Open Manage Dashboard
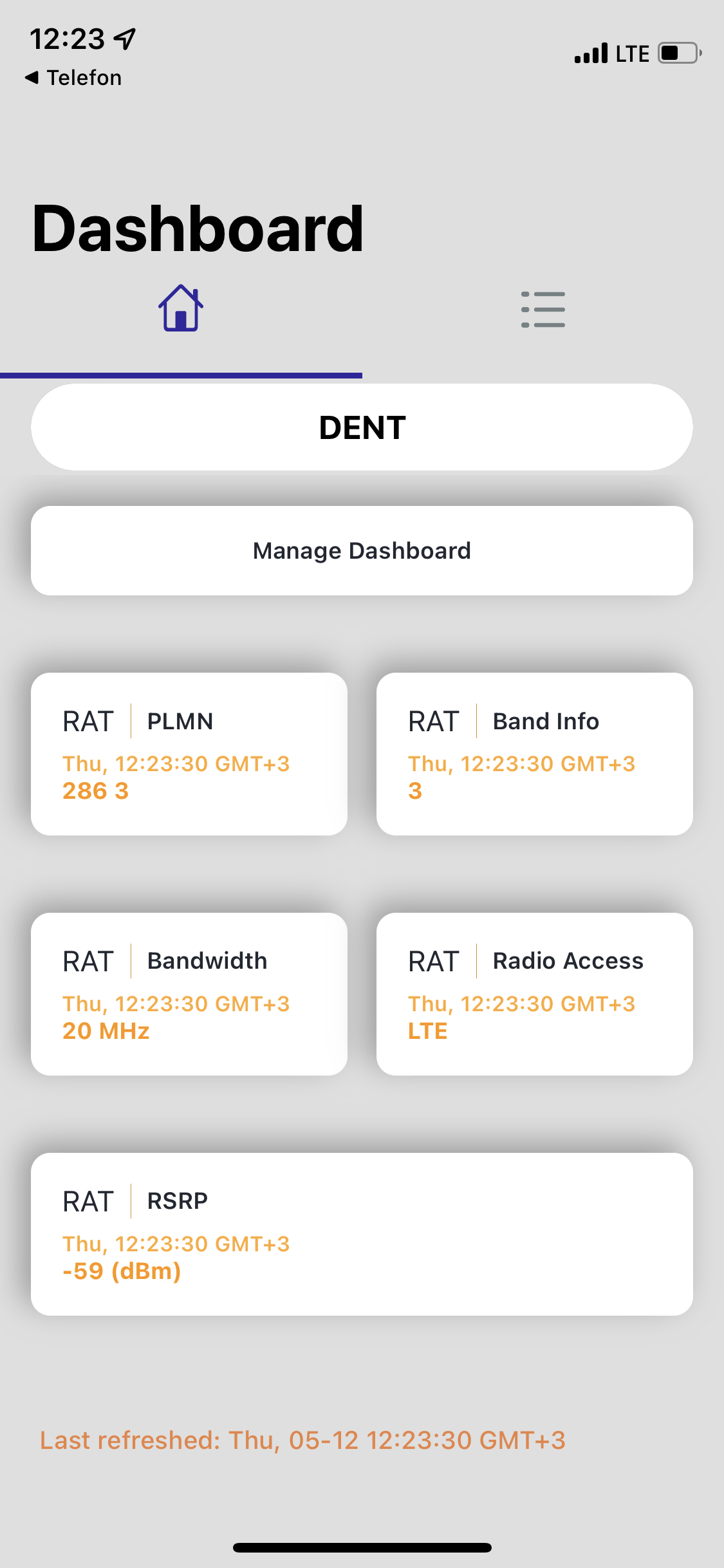 362,551
